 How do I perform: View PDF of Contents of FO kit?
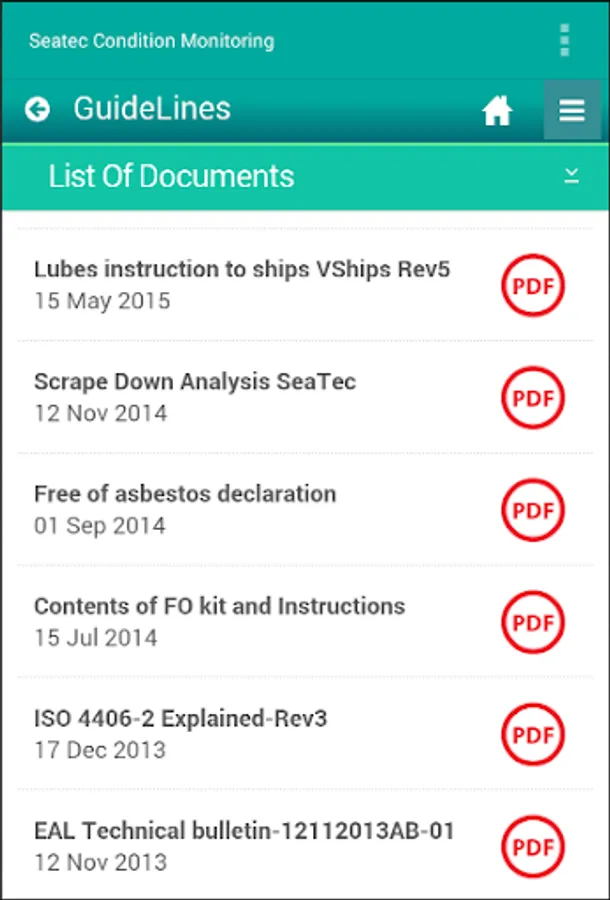[532, 622]
